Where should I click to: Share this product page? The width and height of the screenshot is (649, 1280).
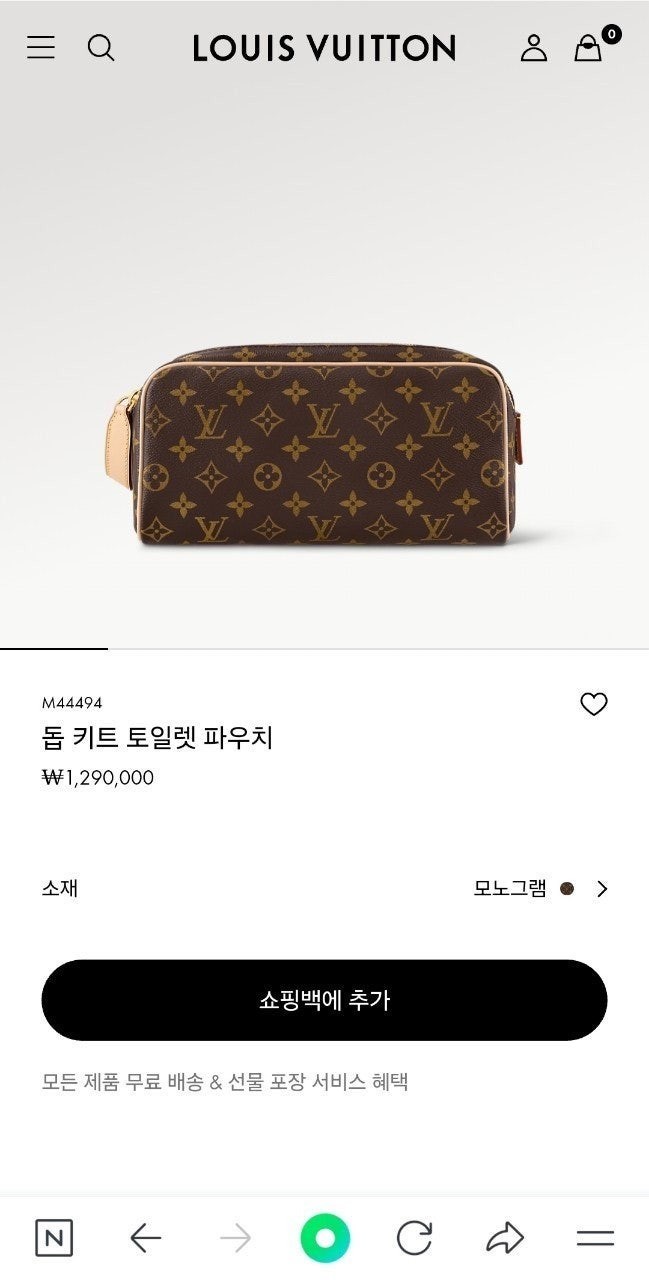pos(505,1238)
